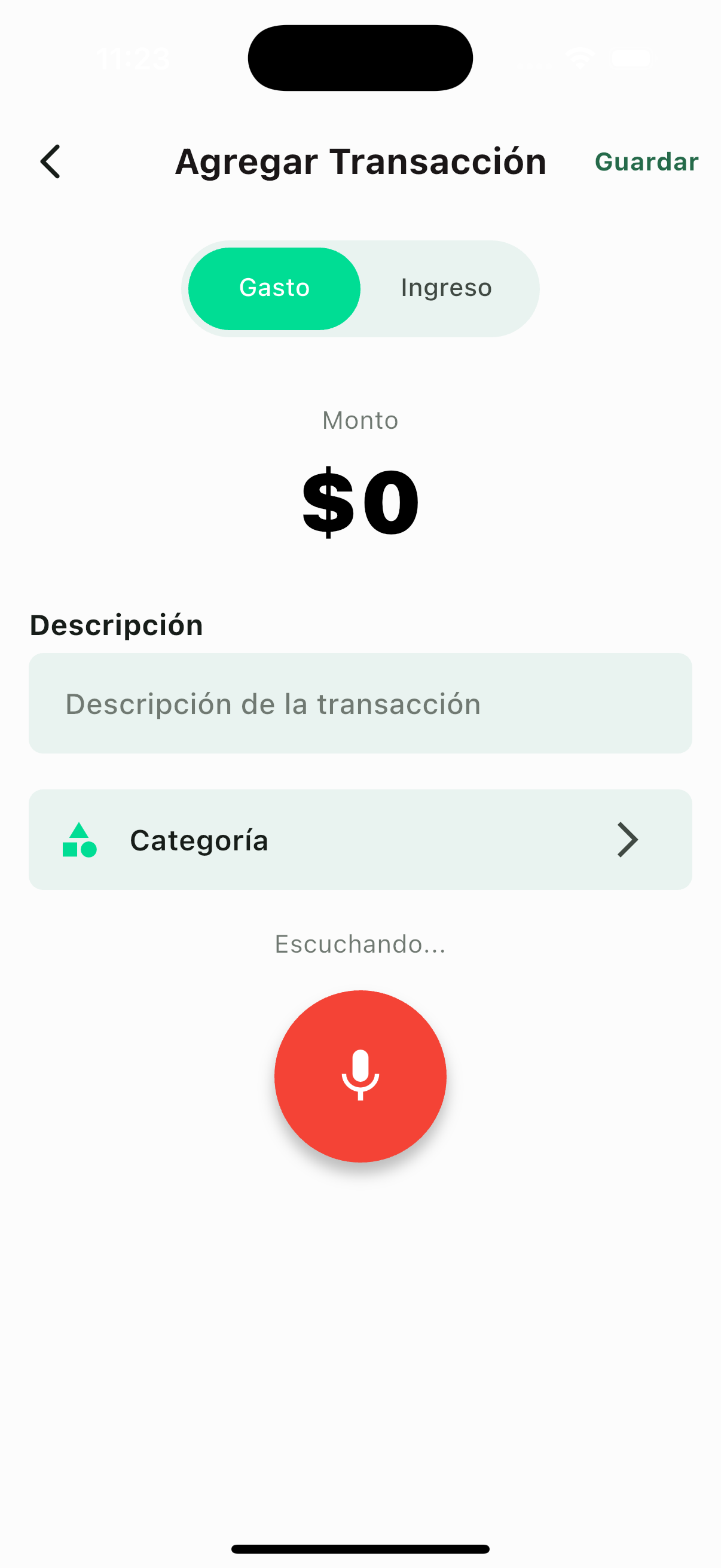Tap Guardar to save the transaction
The height and width of the screenshot is (1568, 721).
click(647, 161)
